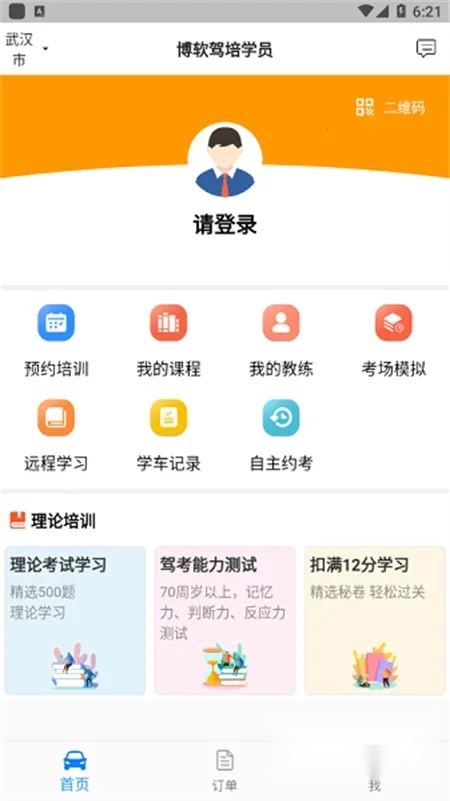The image size is (450, 801).
Task: Switch to the 订单 tab
Action: pyautogui.click(x=225, y=770)
